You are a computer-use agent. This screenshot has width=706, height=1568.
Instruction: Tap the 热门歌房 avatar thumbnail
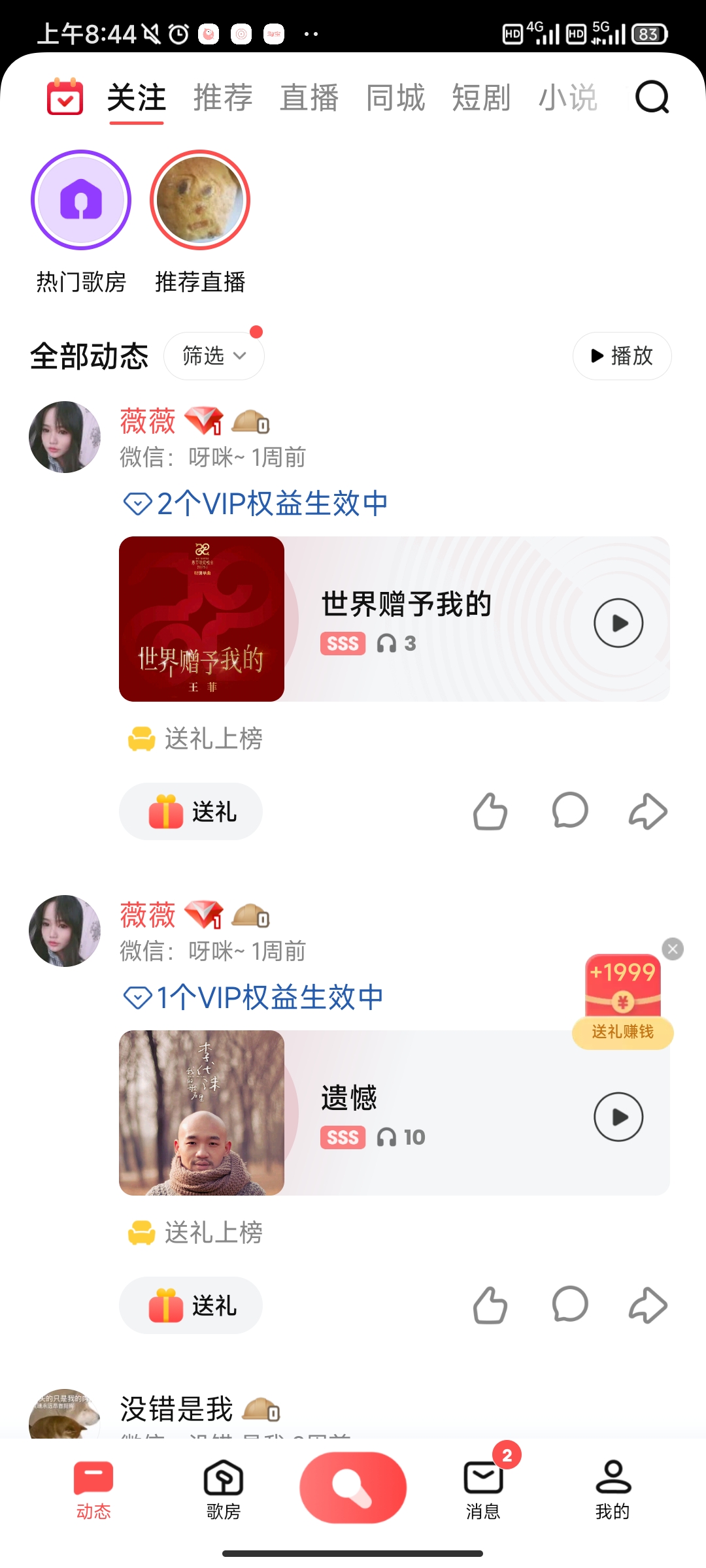(x=80, y=201)
